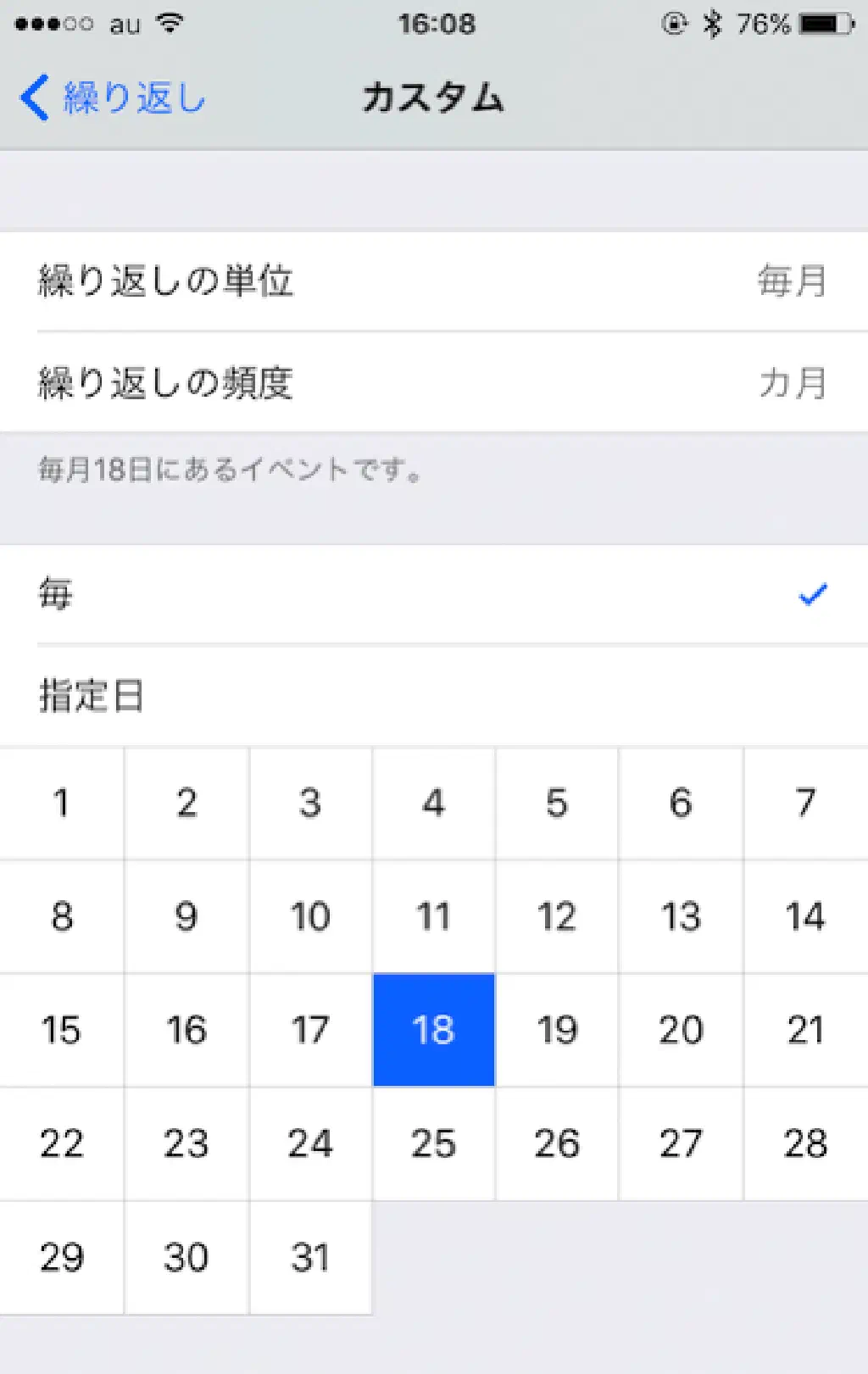
Task: Choose day 5 in the date grid
Action: pos(557,804)
